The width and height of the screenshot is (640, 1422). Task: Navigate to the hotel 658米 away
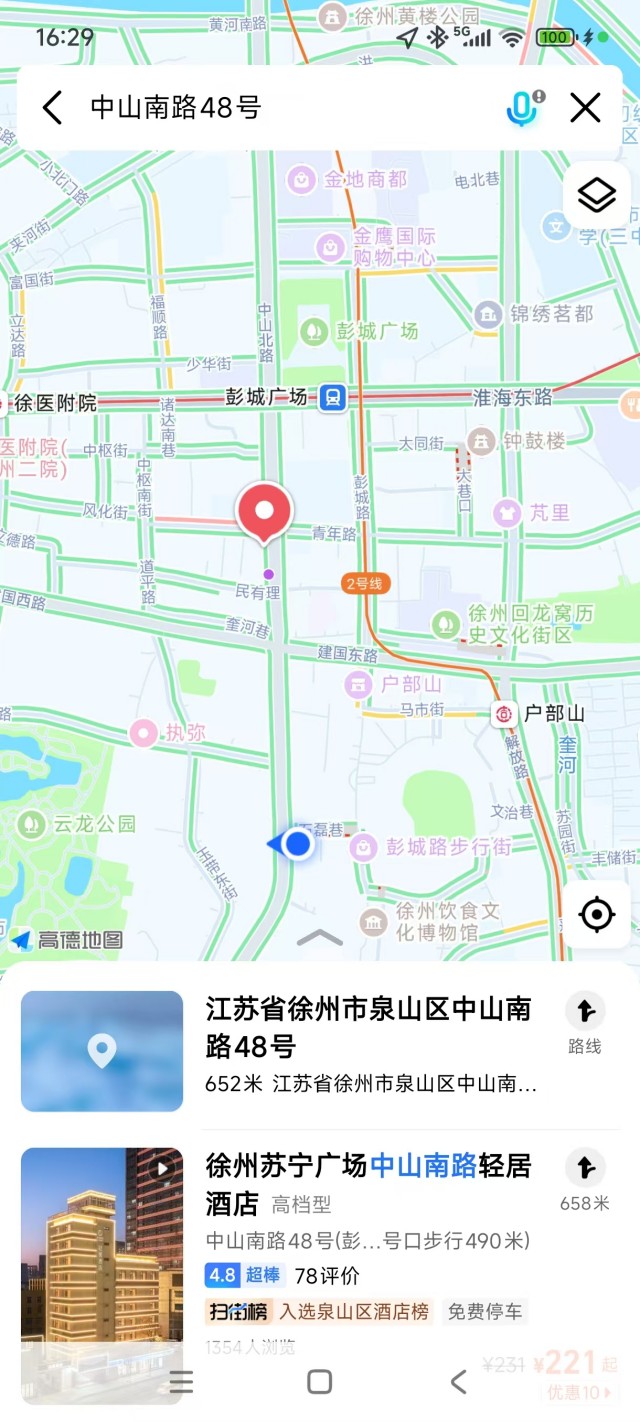[x=585, y=1178]
